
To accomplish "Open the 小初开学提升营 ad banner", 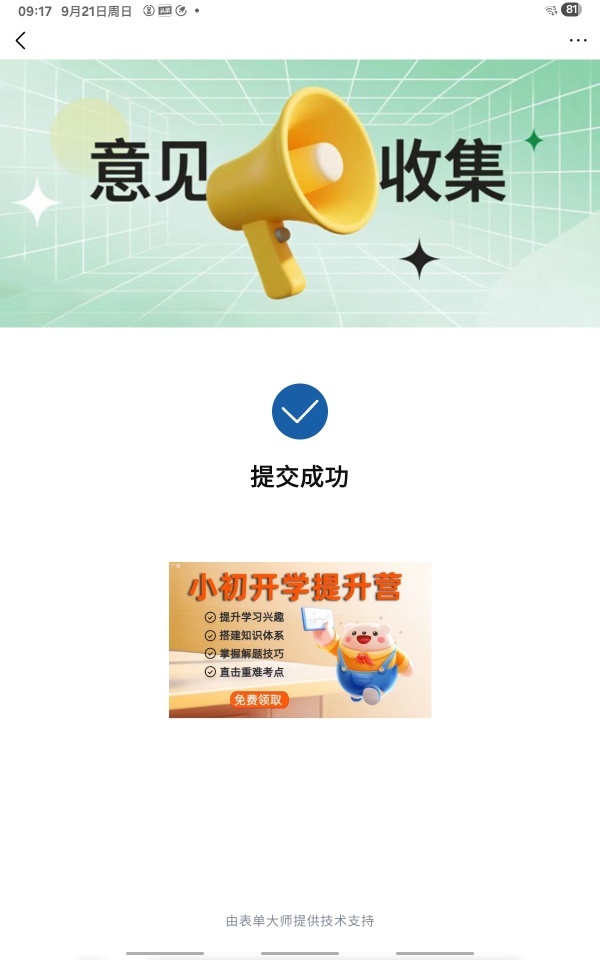I will click(300, 640).
